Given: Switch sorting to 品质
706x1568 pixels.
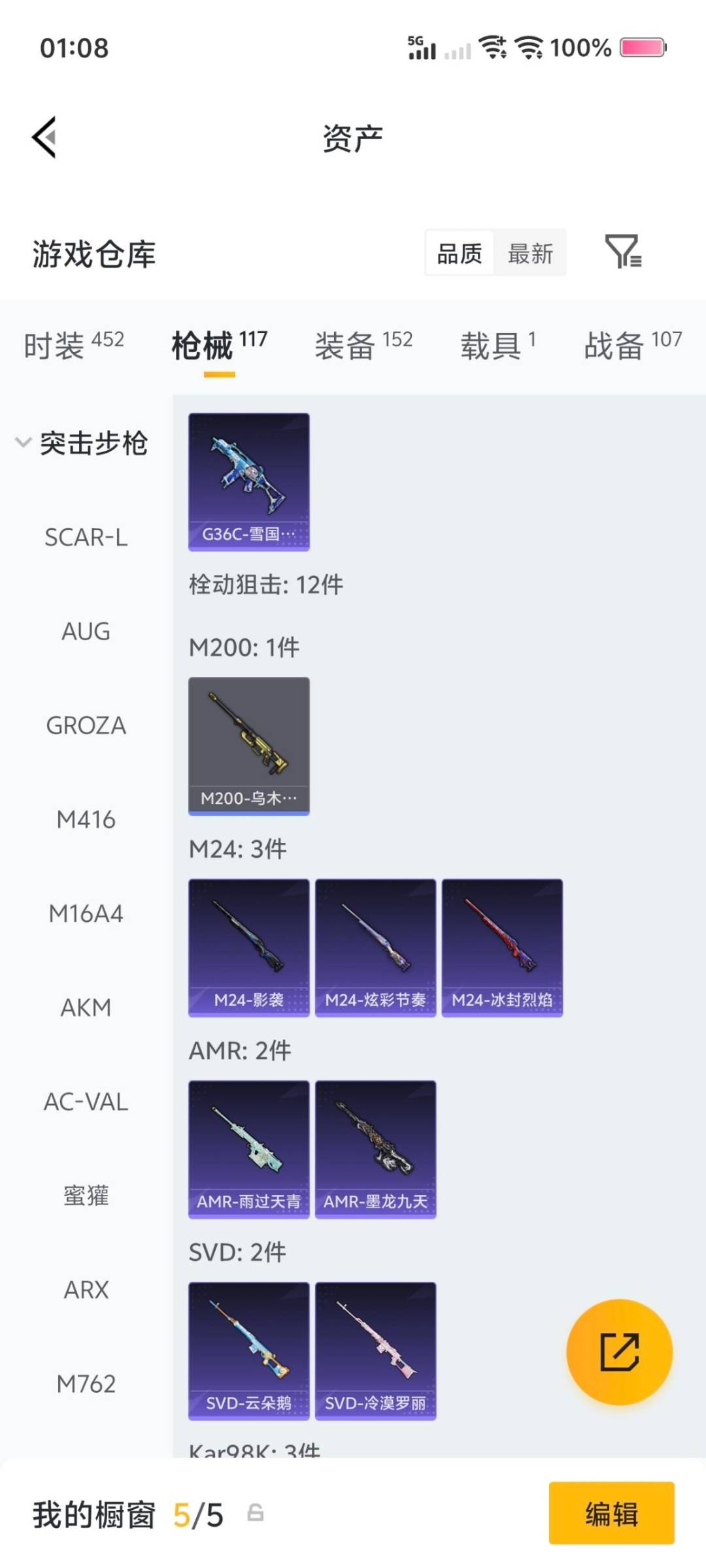Looking at the screenshot, I should [x=460, y=253].
